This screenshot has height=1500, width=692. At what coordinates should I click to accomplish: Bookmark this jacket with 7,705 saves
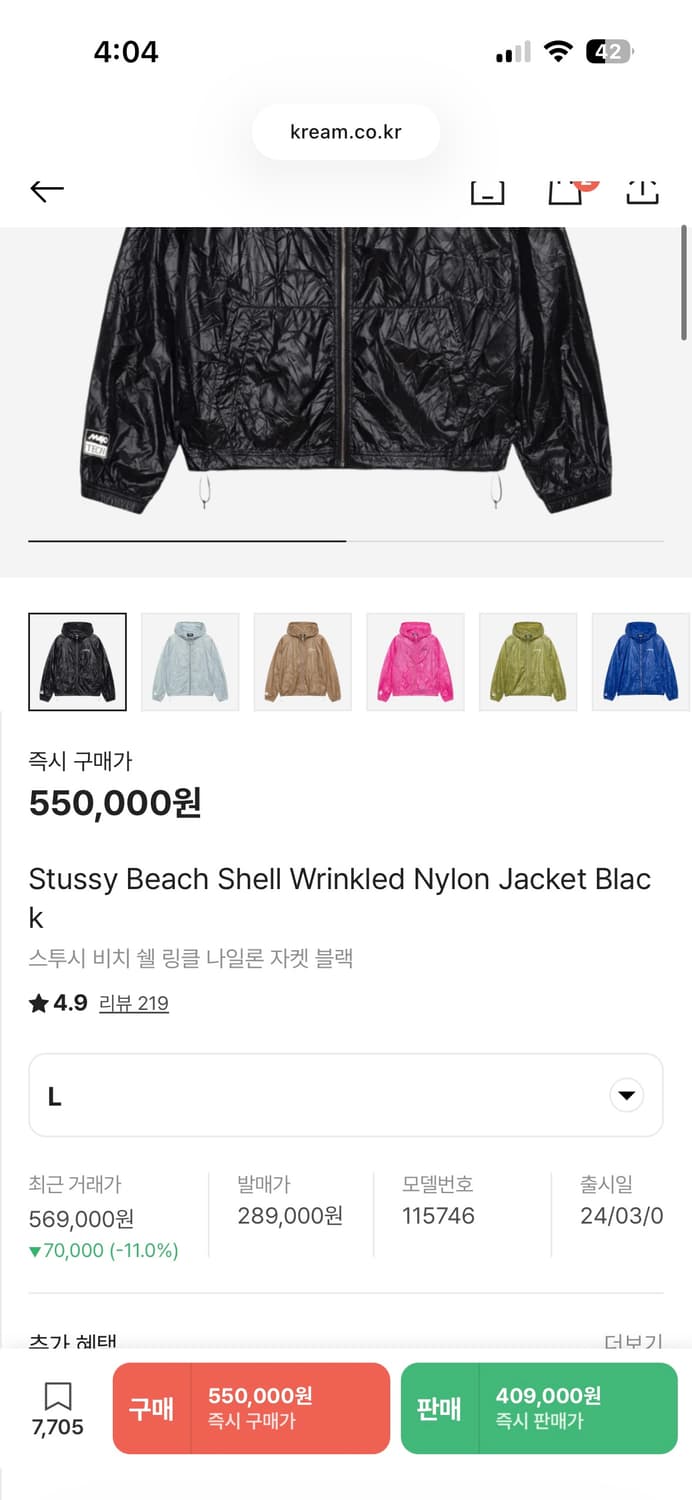click(58, 1408)
